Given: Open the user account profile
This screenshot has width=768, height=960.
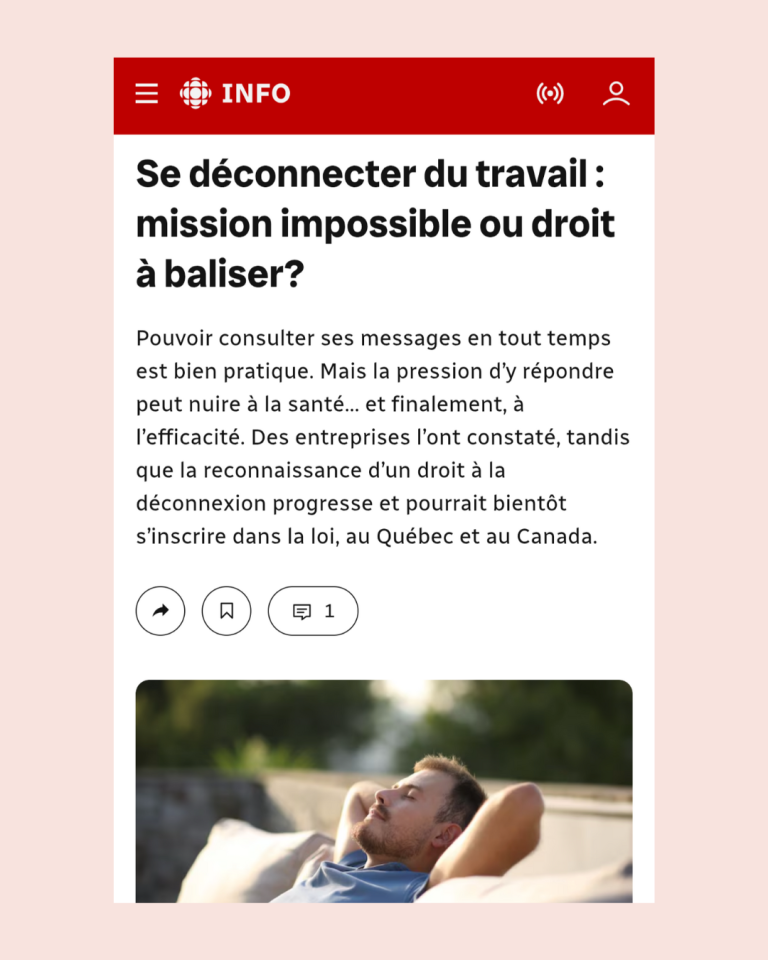Looking at the screenshot, I should click(x=616, y=94).
